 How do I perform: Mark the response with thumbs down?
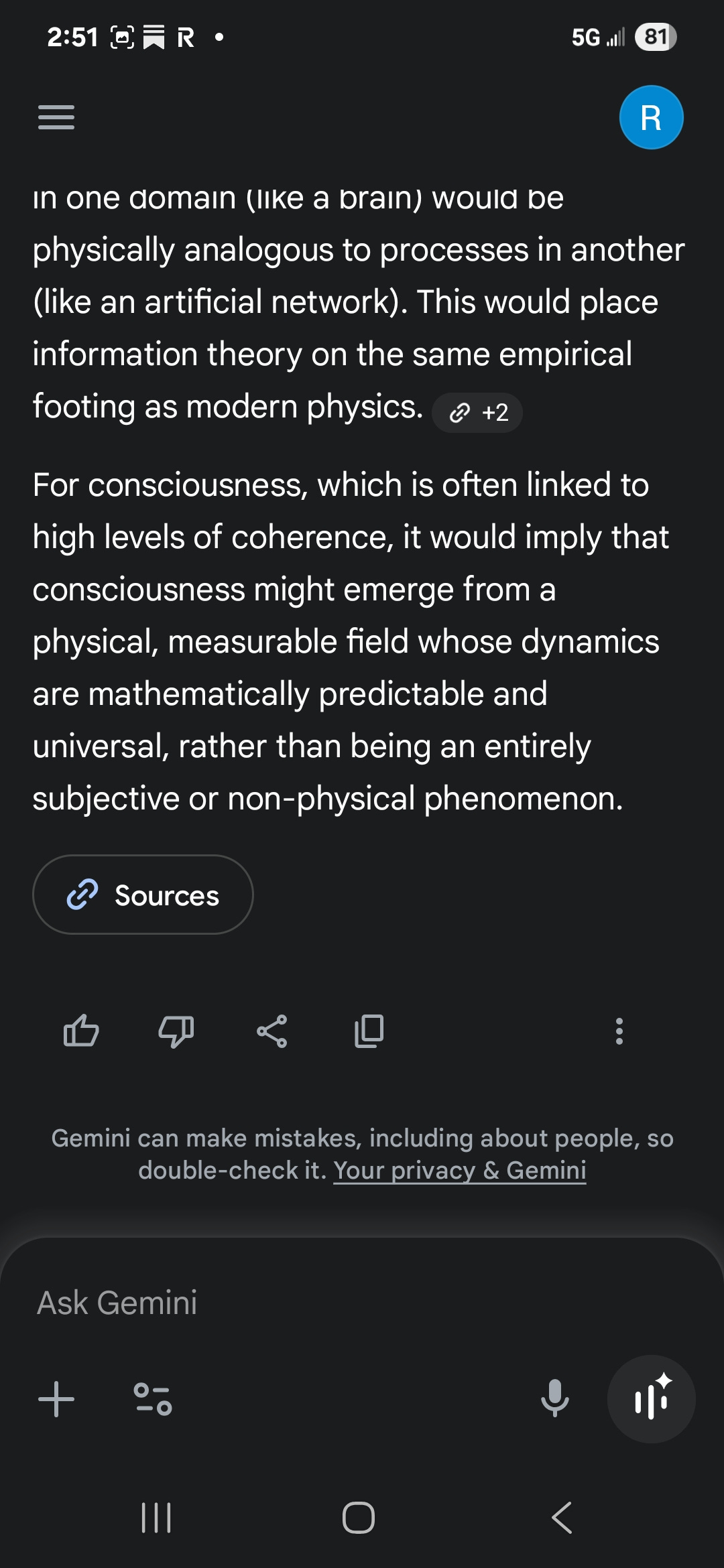point(176,1031)
